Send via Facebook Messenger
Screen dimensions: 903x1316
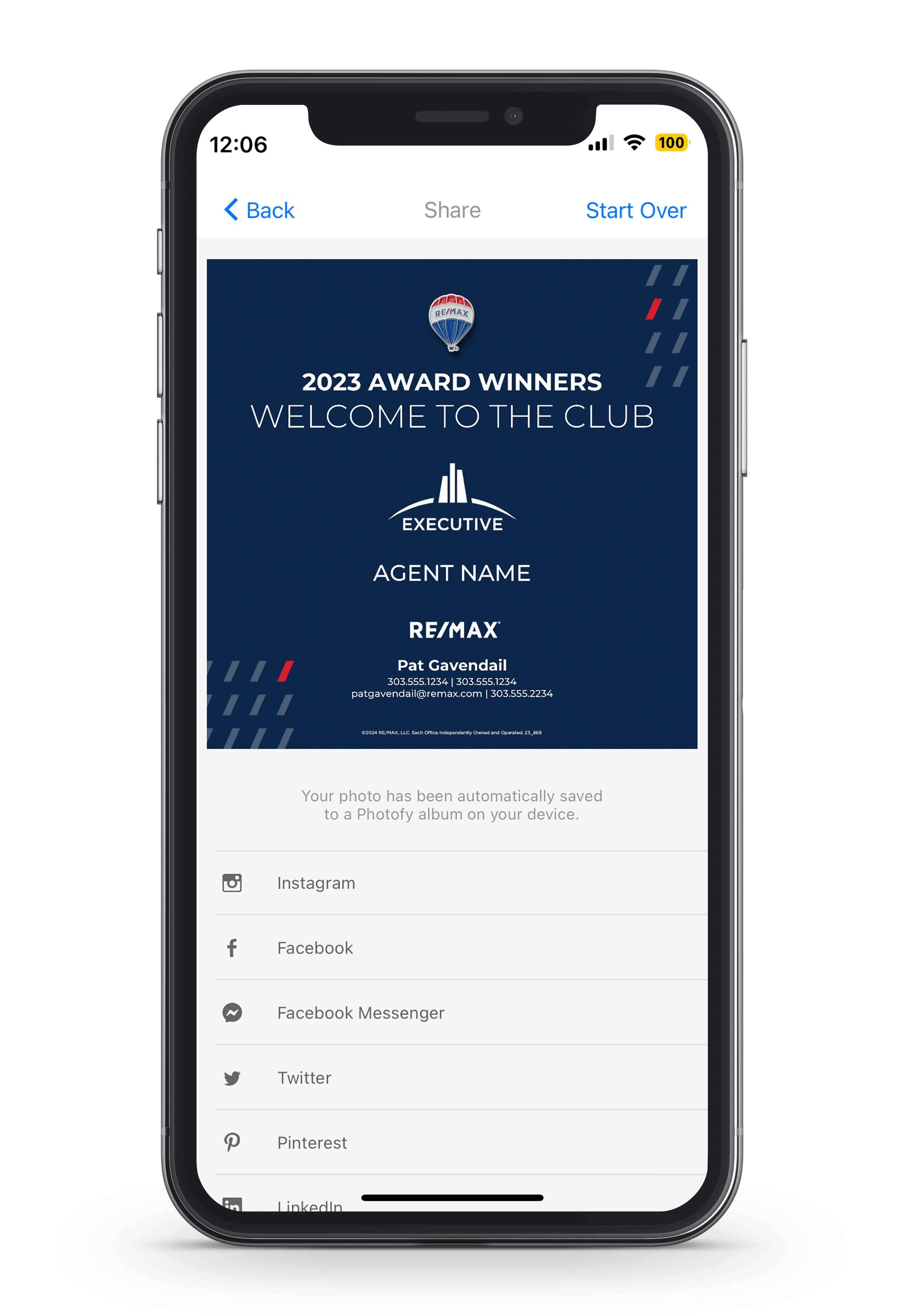tap(360, 1013)
